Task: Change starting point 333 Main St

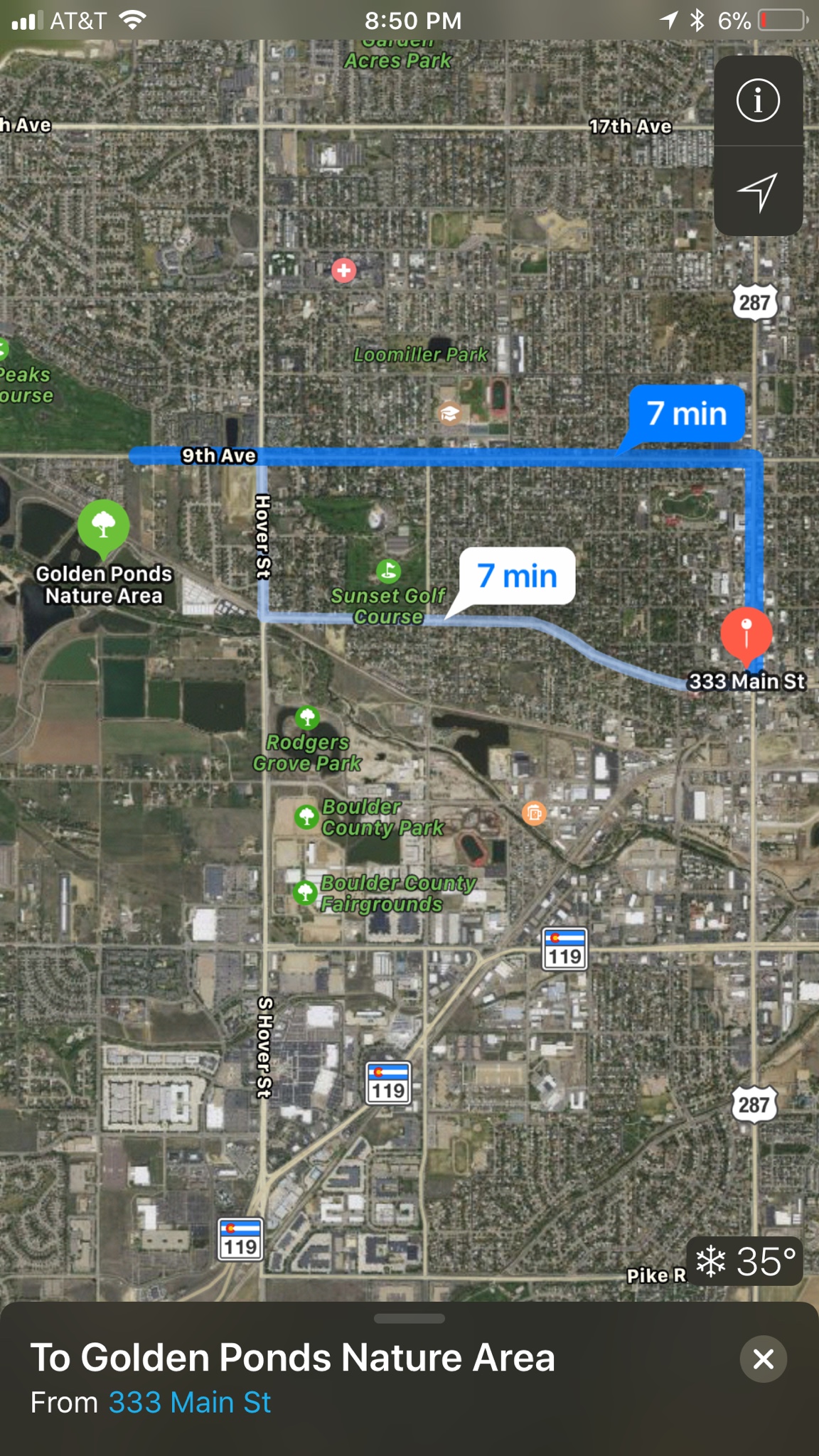Action: [189, 1402]
